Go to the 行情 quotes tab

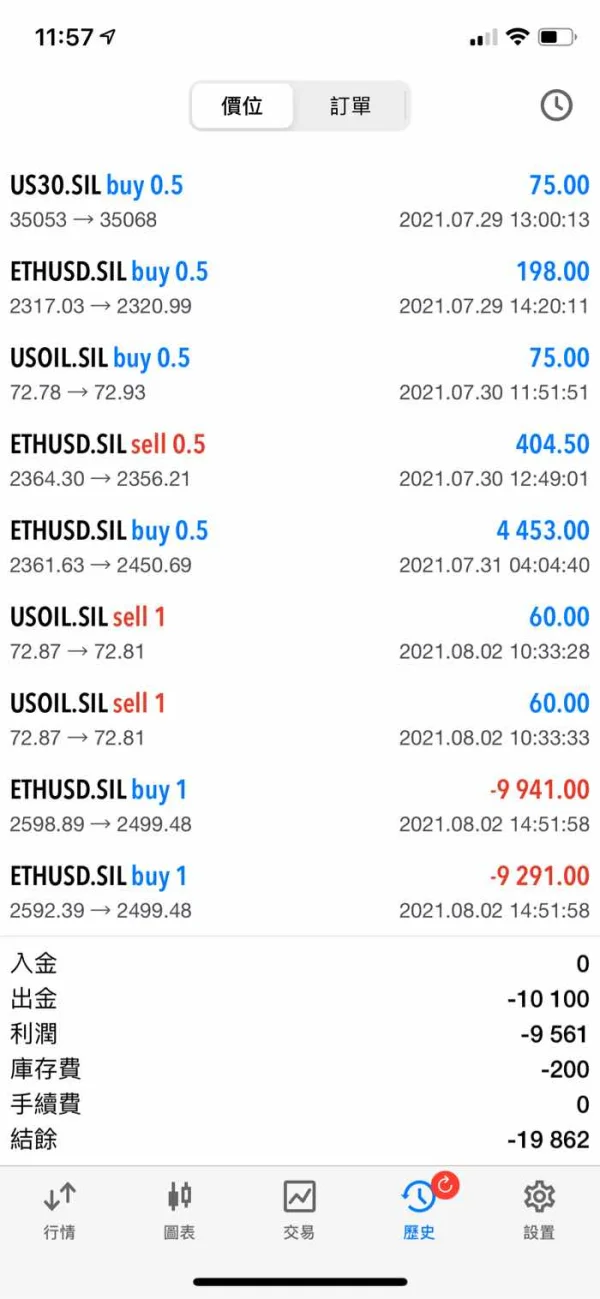click(x=60, y=1210)
